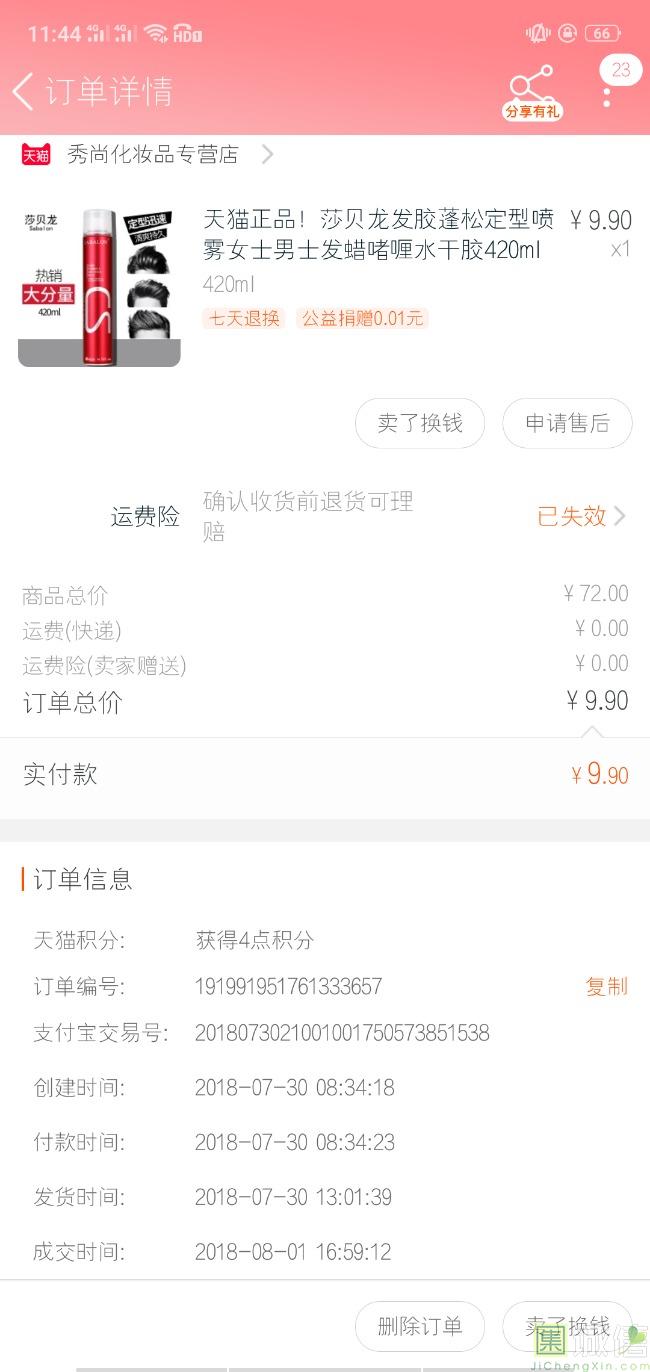Open the 秀尚化妆品专营店 store page
This screenshot has width=650, height=1372.
point(153,155)
